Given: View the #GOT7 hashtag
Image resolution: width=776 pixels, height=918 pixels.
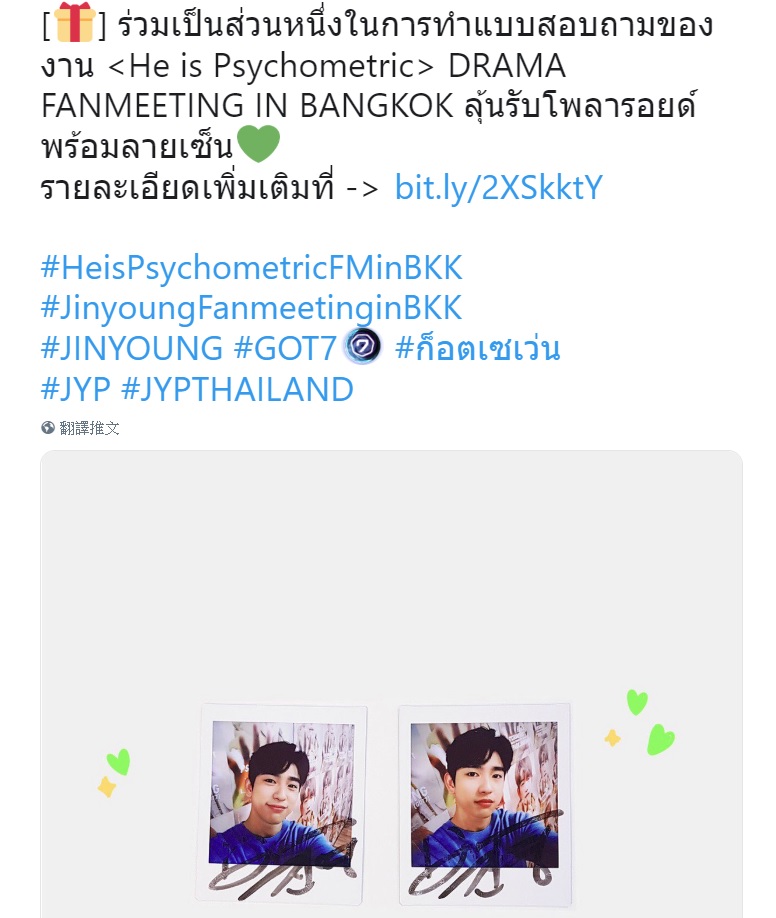Looking at the screenshot, I should pos(286,348).
